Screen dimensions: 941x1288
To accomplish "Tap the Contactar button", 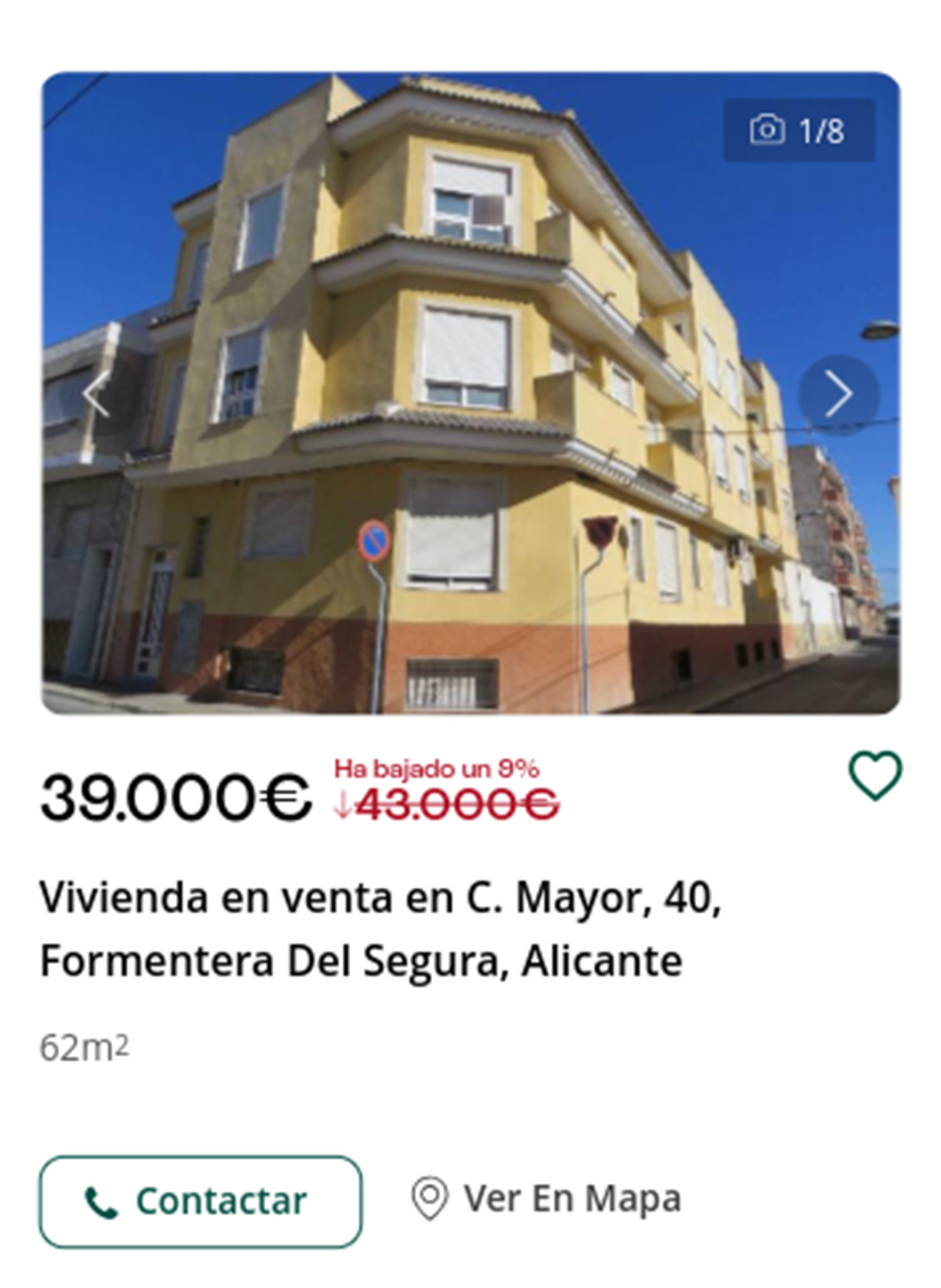I will [x=201, y=1201].
